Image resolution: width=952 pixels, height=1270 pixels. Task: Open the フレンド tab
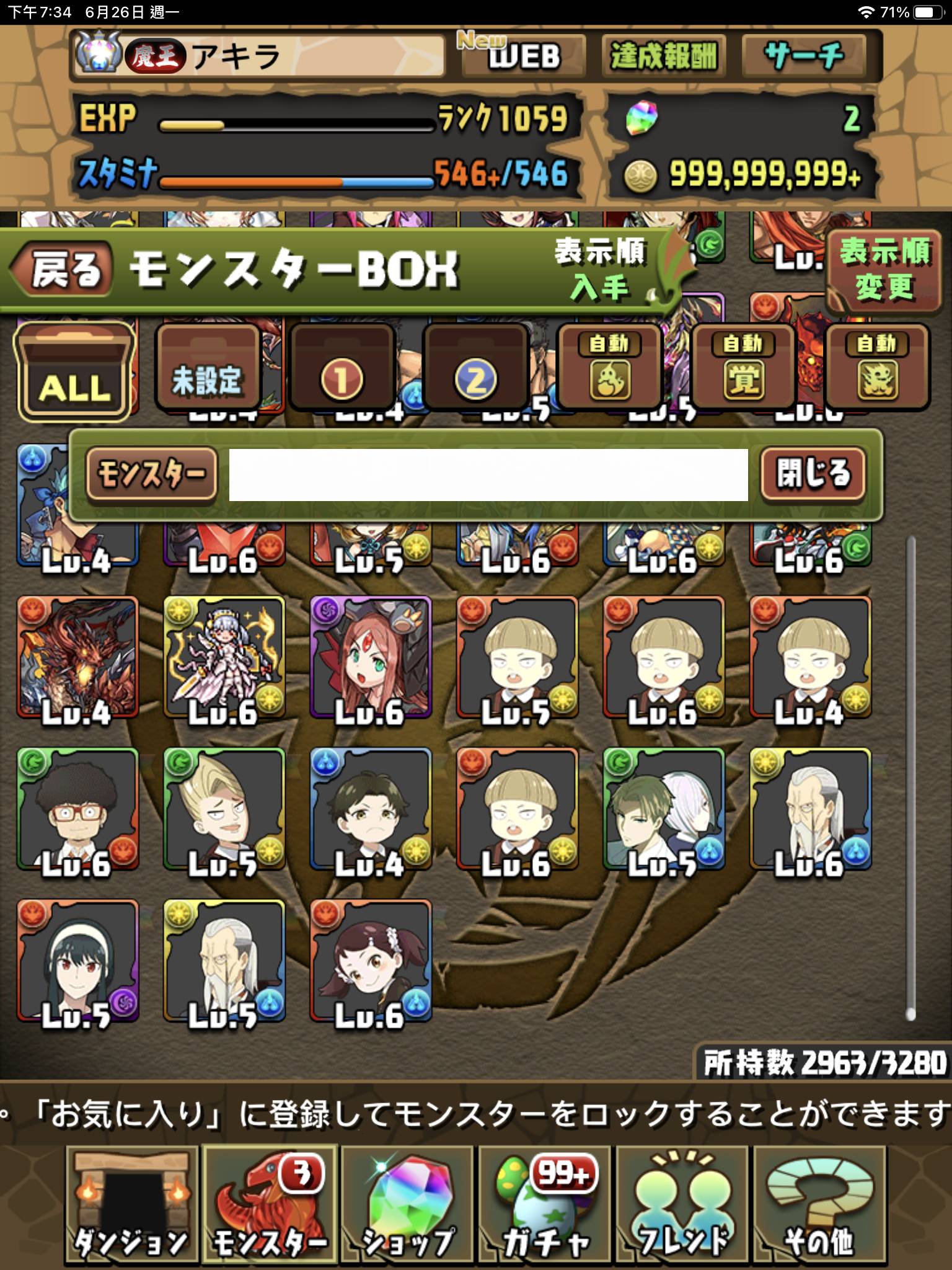tap(684, 1204)
